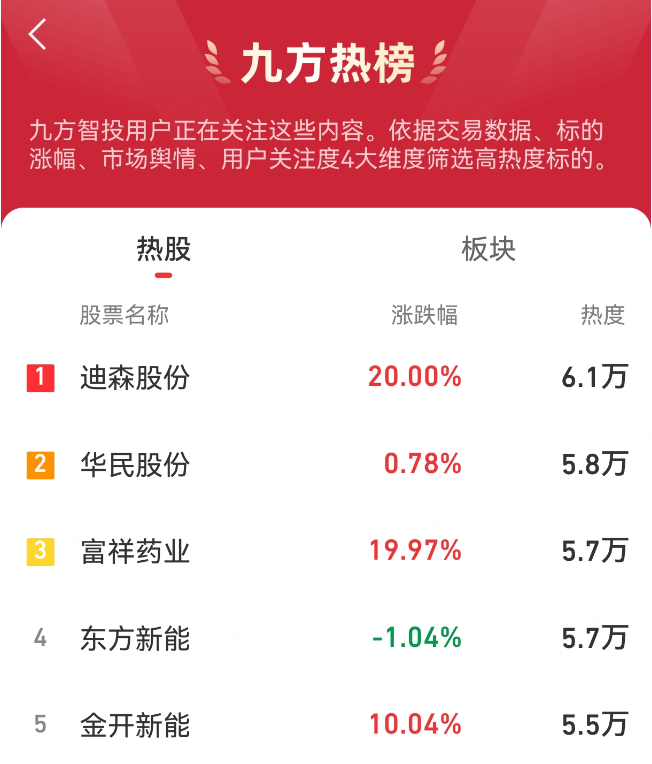Go back using the top-left arrow
Image resolution: width=652 pixels, height=764 pixels.
[x=38, y=35]
